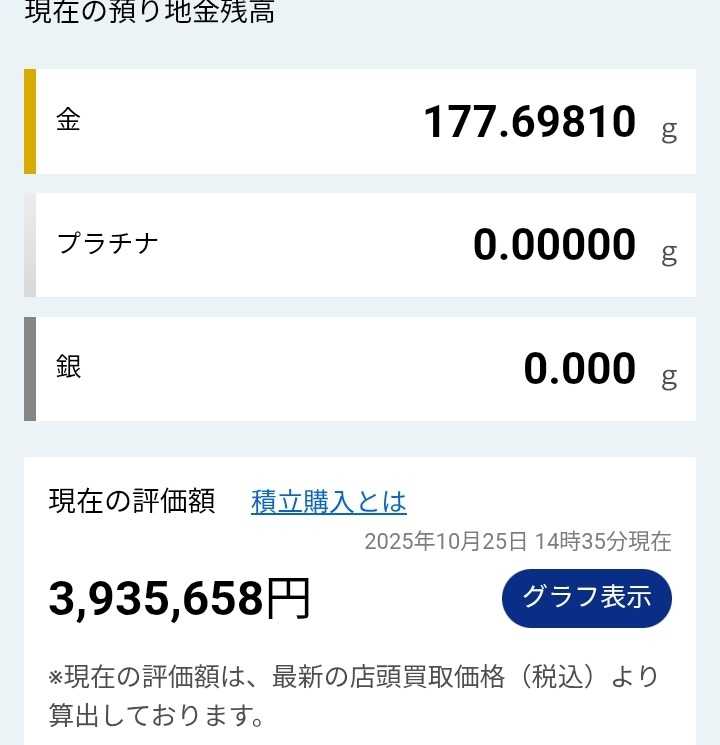Open the 積立購入とは link
The image size is (720, 745).
pyautogui.click(x=329, y=501)
